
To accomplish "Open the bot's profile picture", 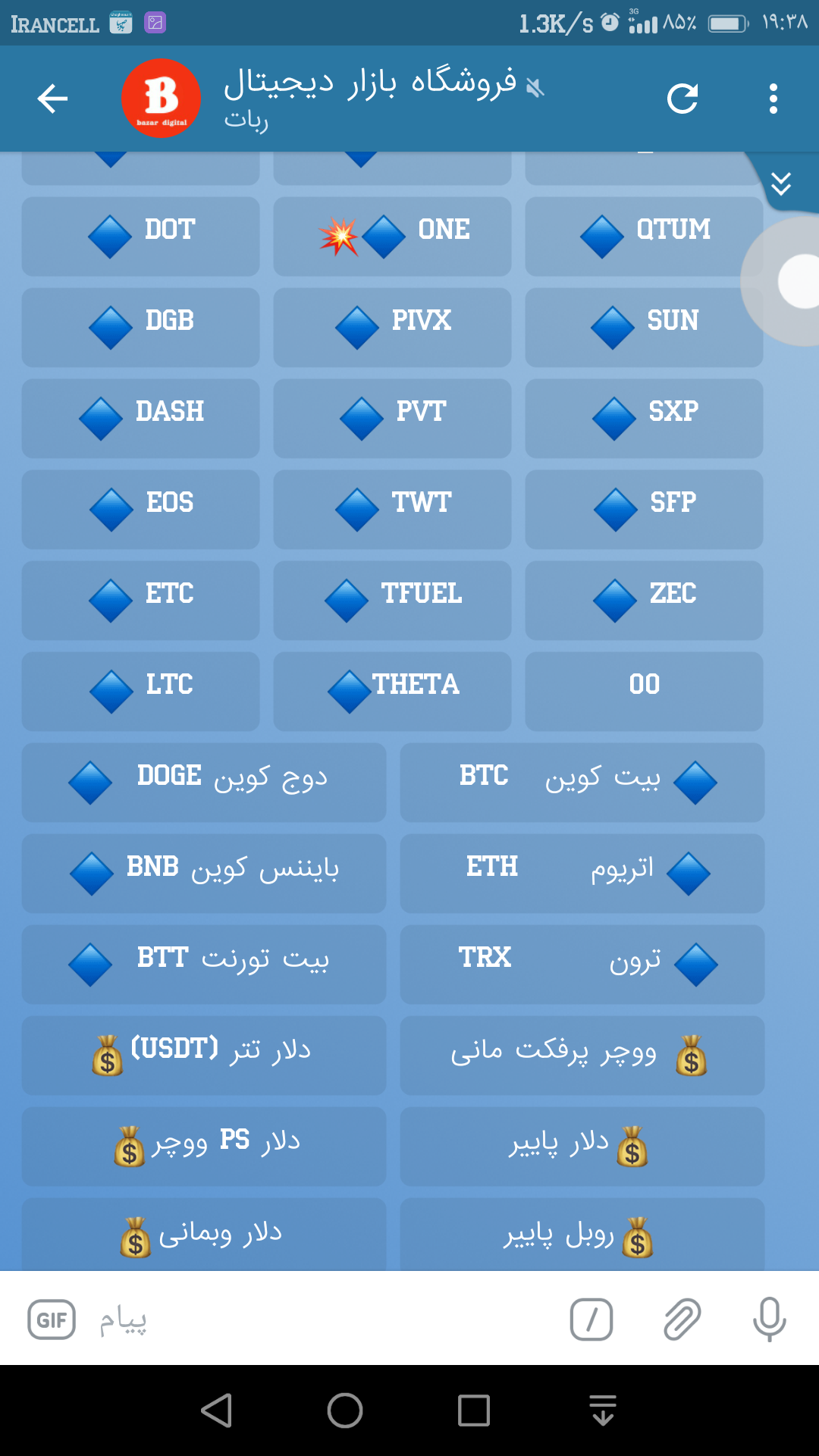I will tap(161, 98).
